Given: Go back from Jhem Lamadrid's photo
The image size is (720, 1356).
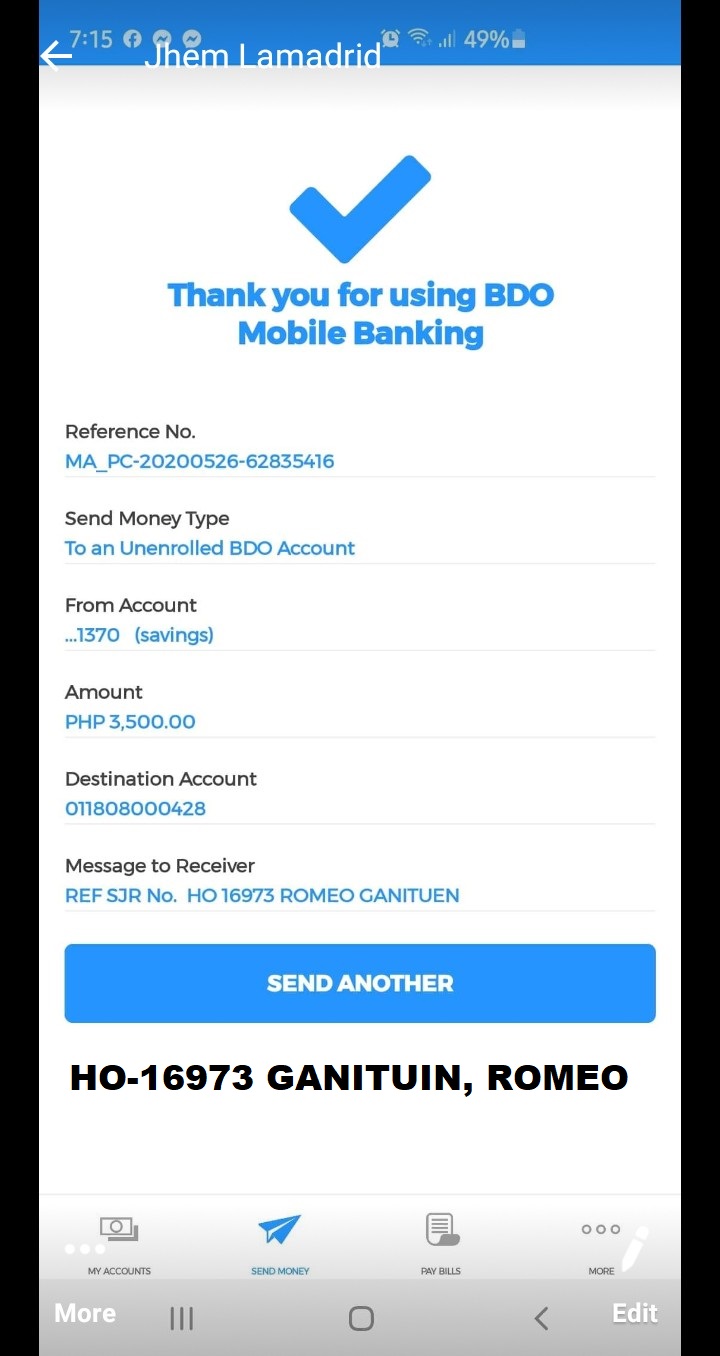Looking at the screenshot, I should (x=57, y=55).
